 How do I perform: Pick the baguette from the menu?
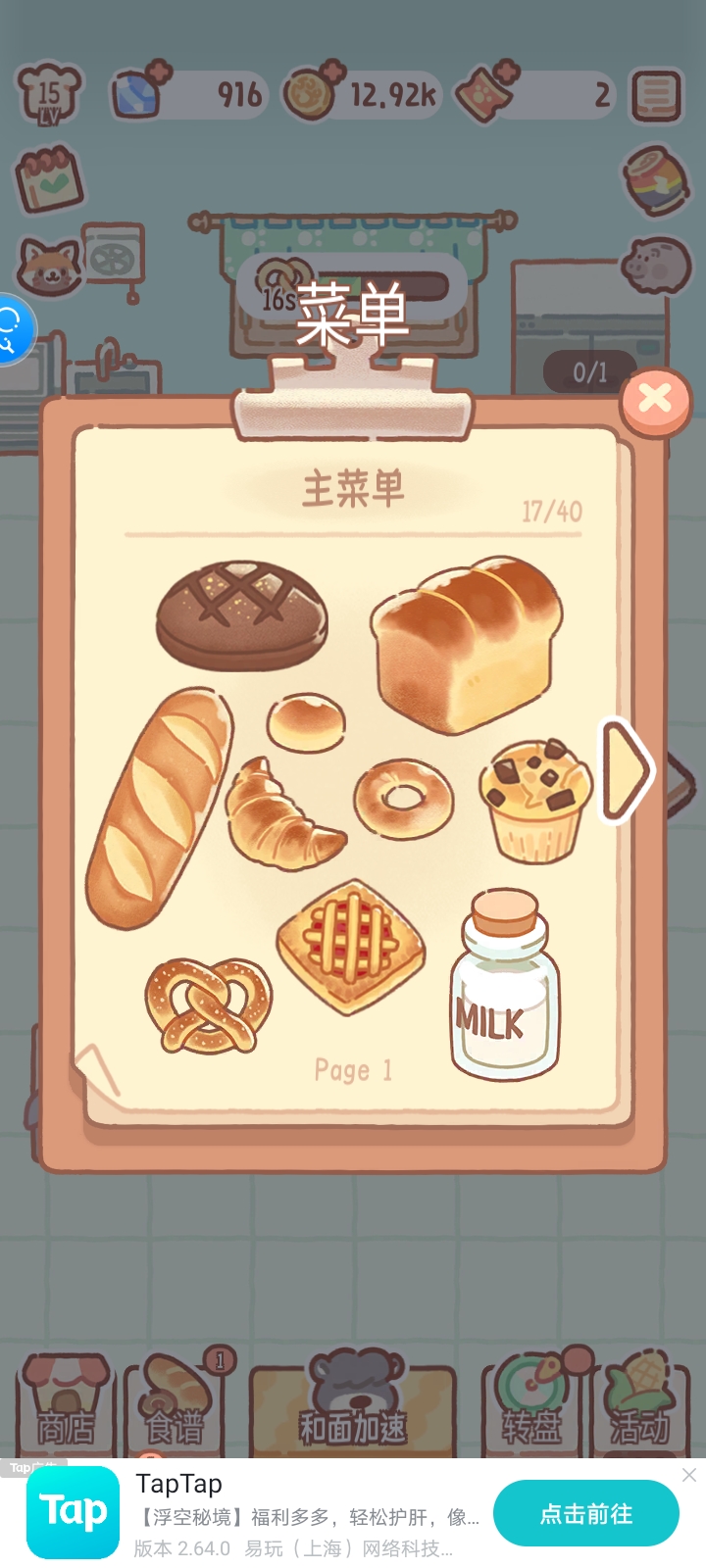[x=159, y=808]
